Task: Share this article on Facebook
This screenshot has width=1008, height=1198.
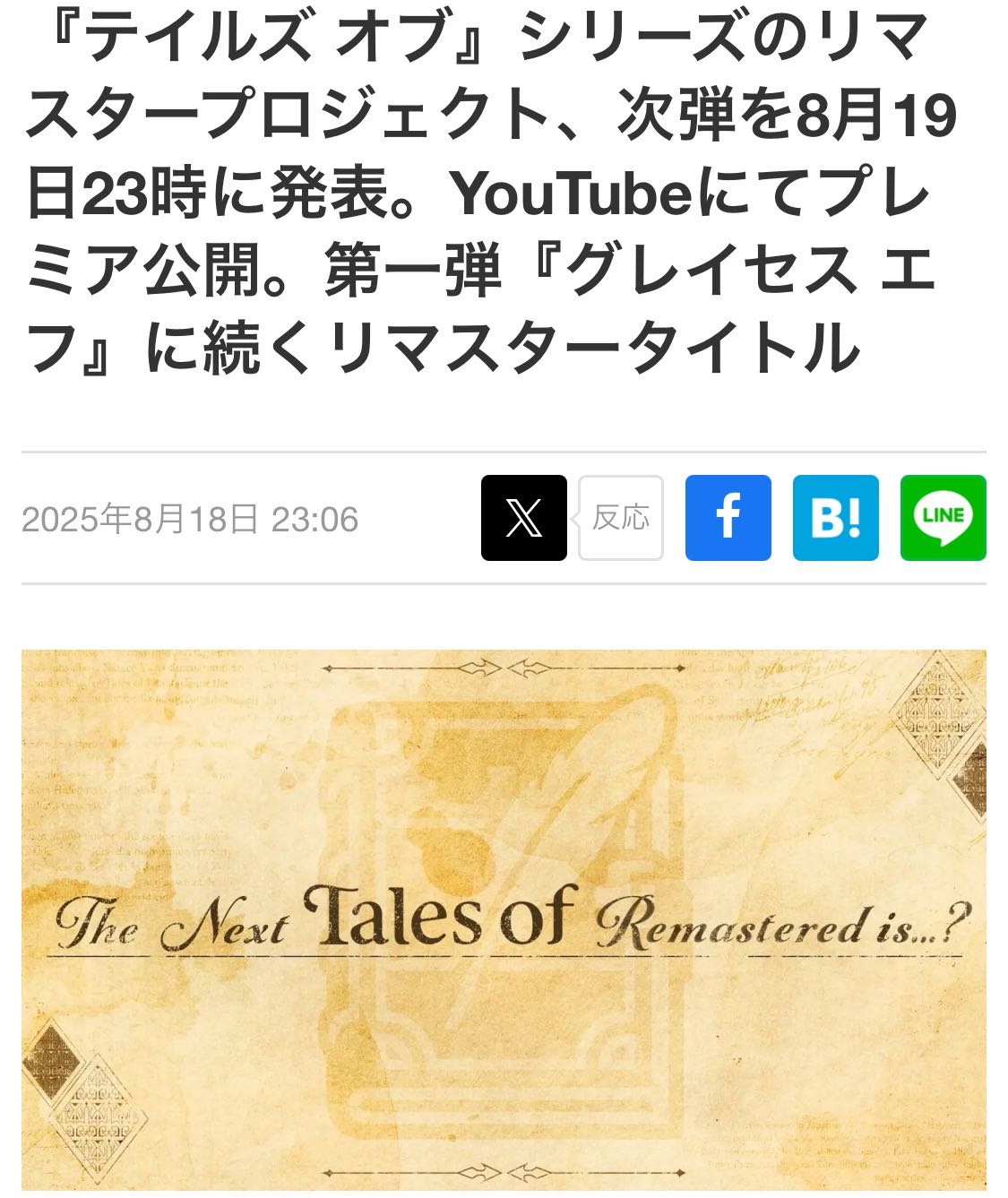Action: 728,518
